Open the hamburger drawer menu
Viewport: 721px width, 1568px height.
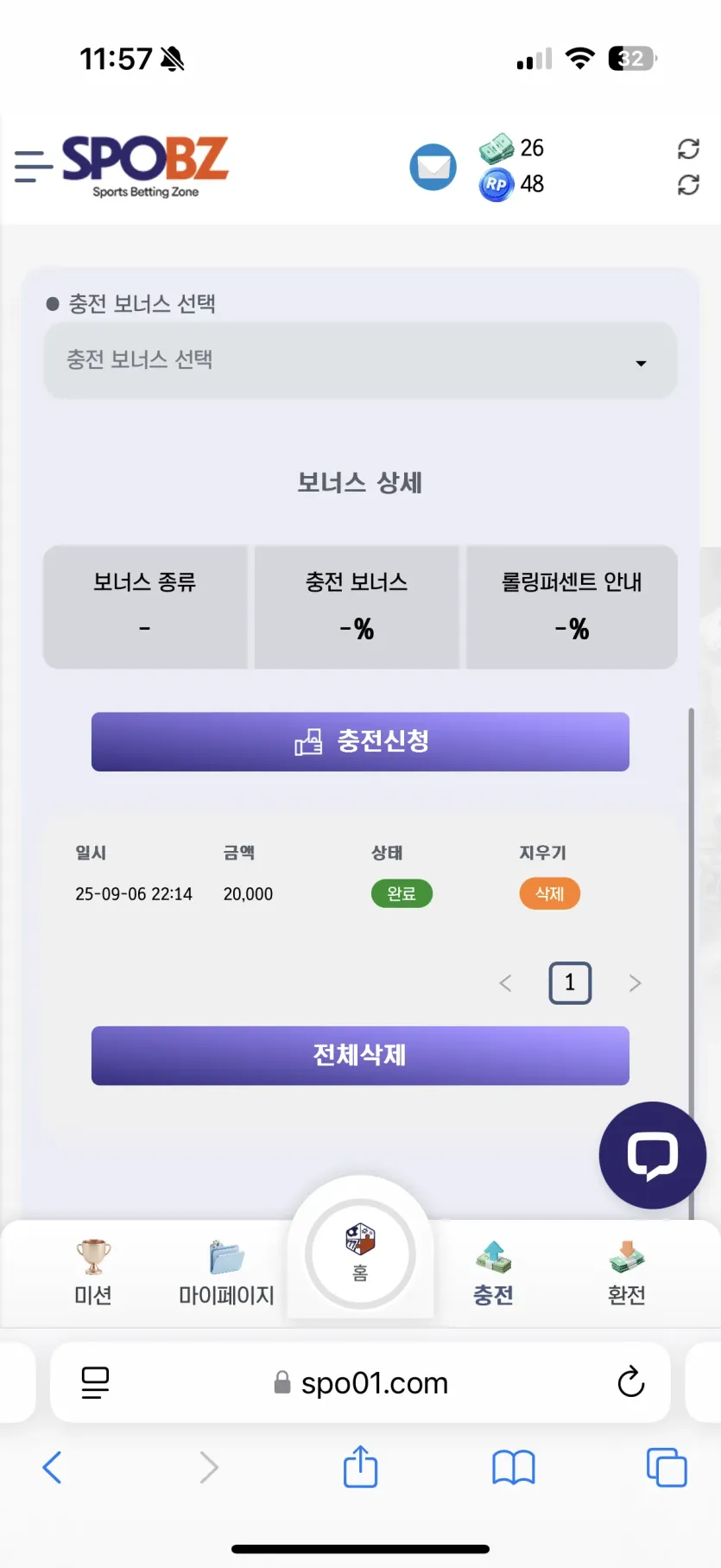tap(34, 166)
